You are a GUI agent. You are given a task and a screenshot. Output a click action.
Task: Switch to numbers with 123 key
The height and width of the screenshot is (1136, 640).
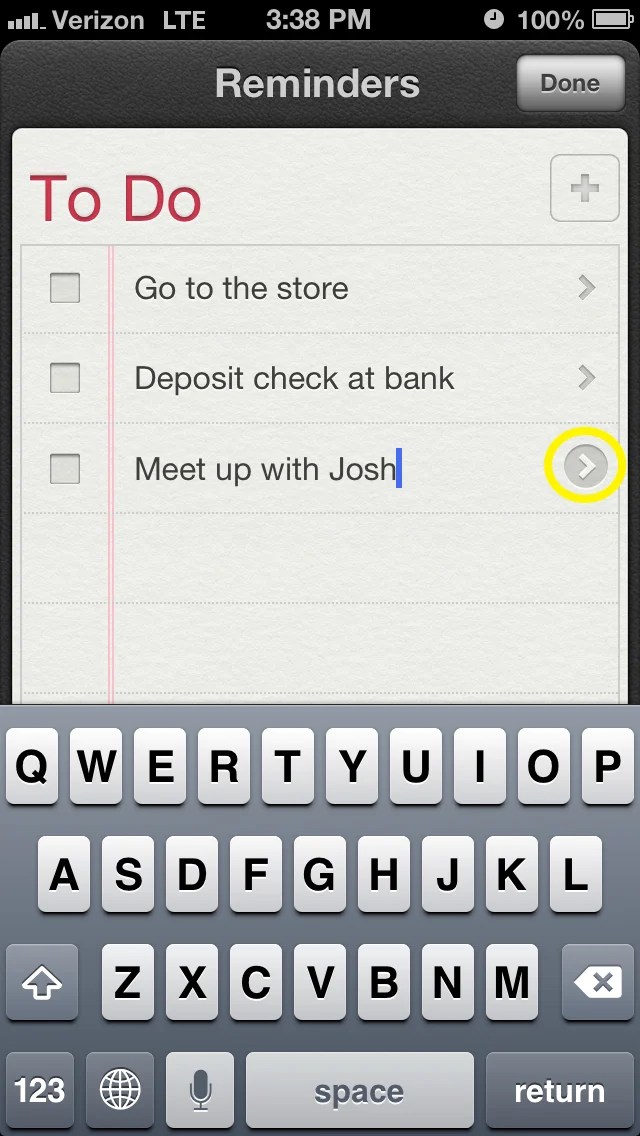pyautogui.click(x=40, y=1091)
